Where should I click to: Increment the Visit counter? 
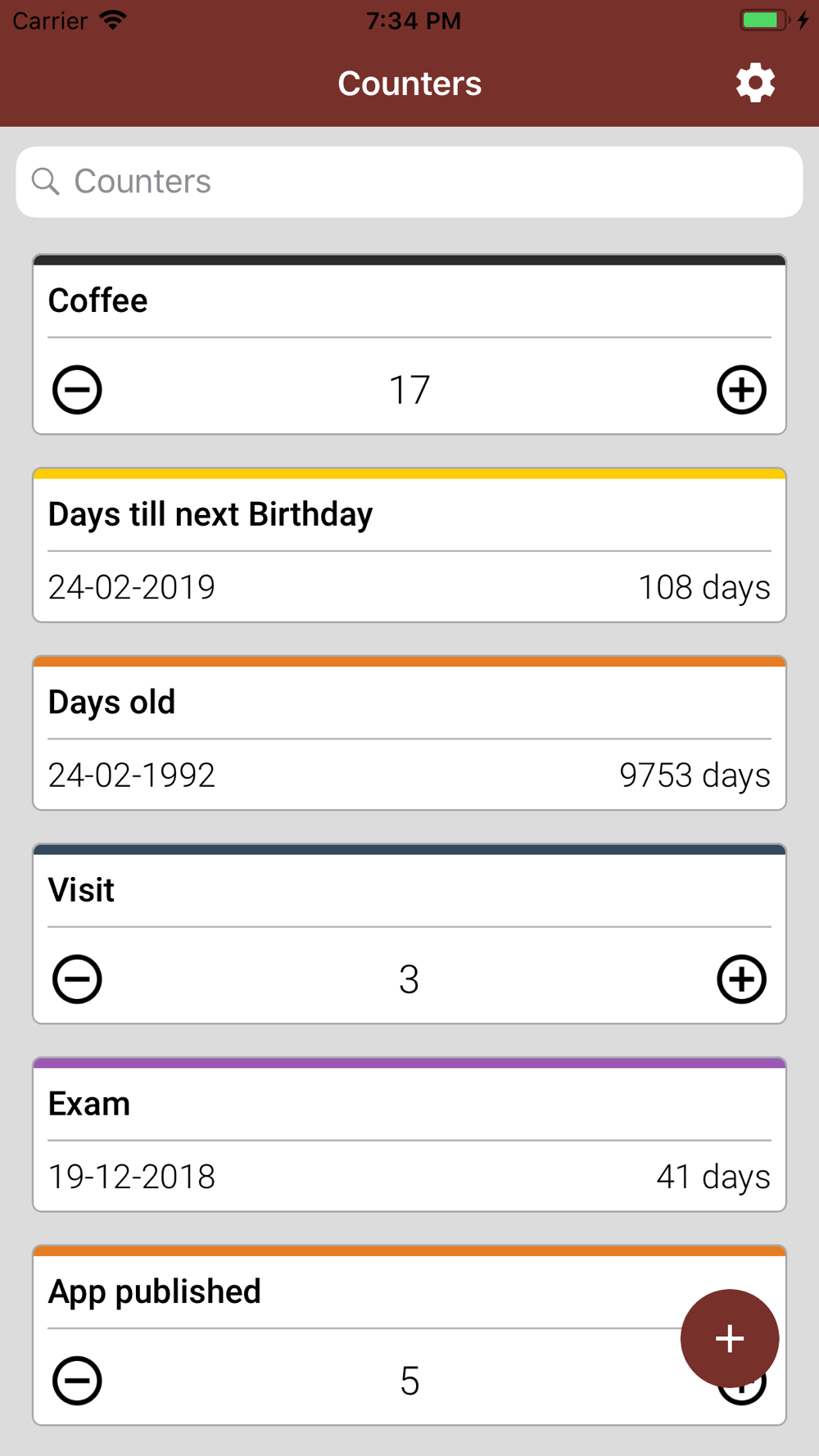(742, 979)
